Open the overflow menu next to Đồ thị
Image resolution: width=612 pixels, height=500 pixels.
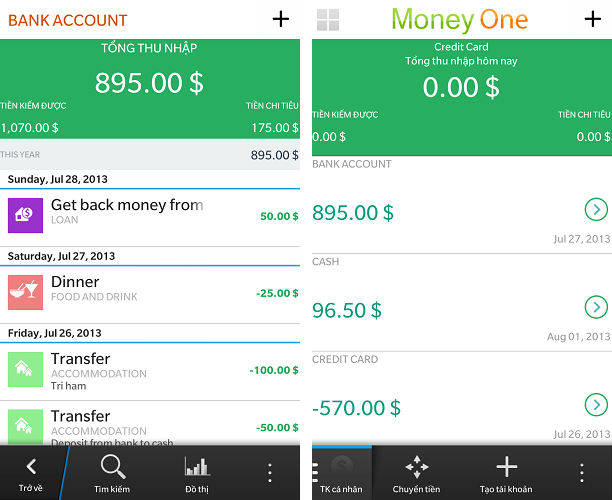(269, 473)
